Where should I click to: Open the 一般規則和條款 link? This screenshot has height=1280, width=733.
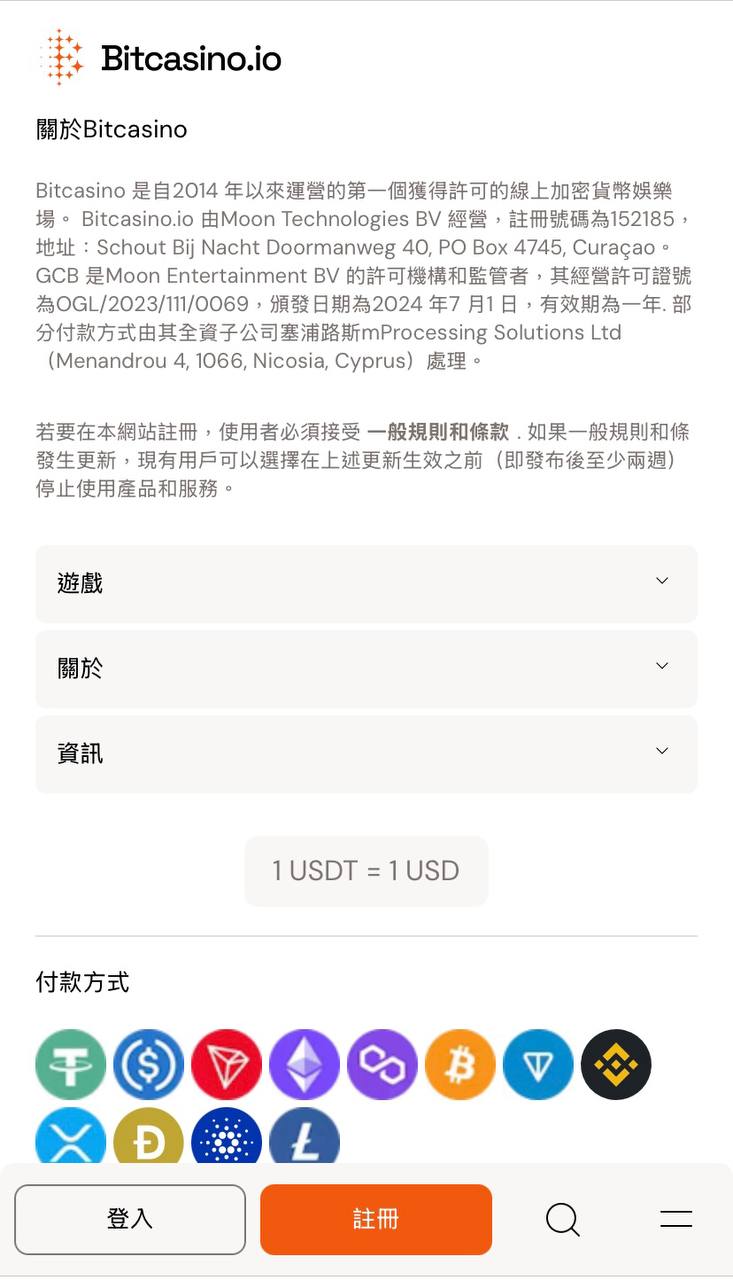pos(438,433)
